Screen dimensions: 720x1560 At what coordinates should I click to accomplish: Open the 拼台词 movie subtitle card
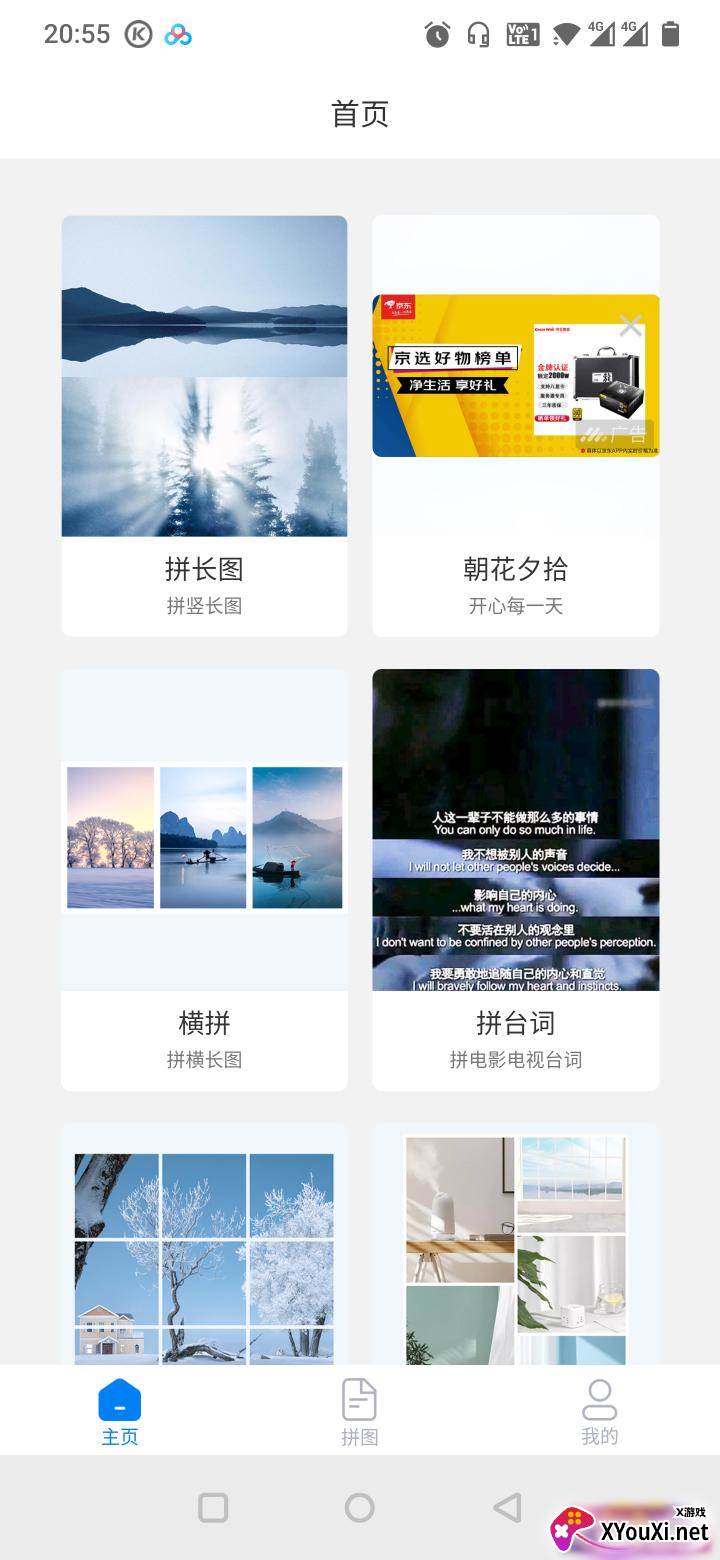click(x=515, y=879)
